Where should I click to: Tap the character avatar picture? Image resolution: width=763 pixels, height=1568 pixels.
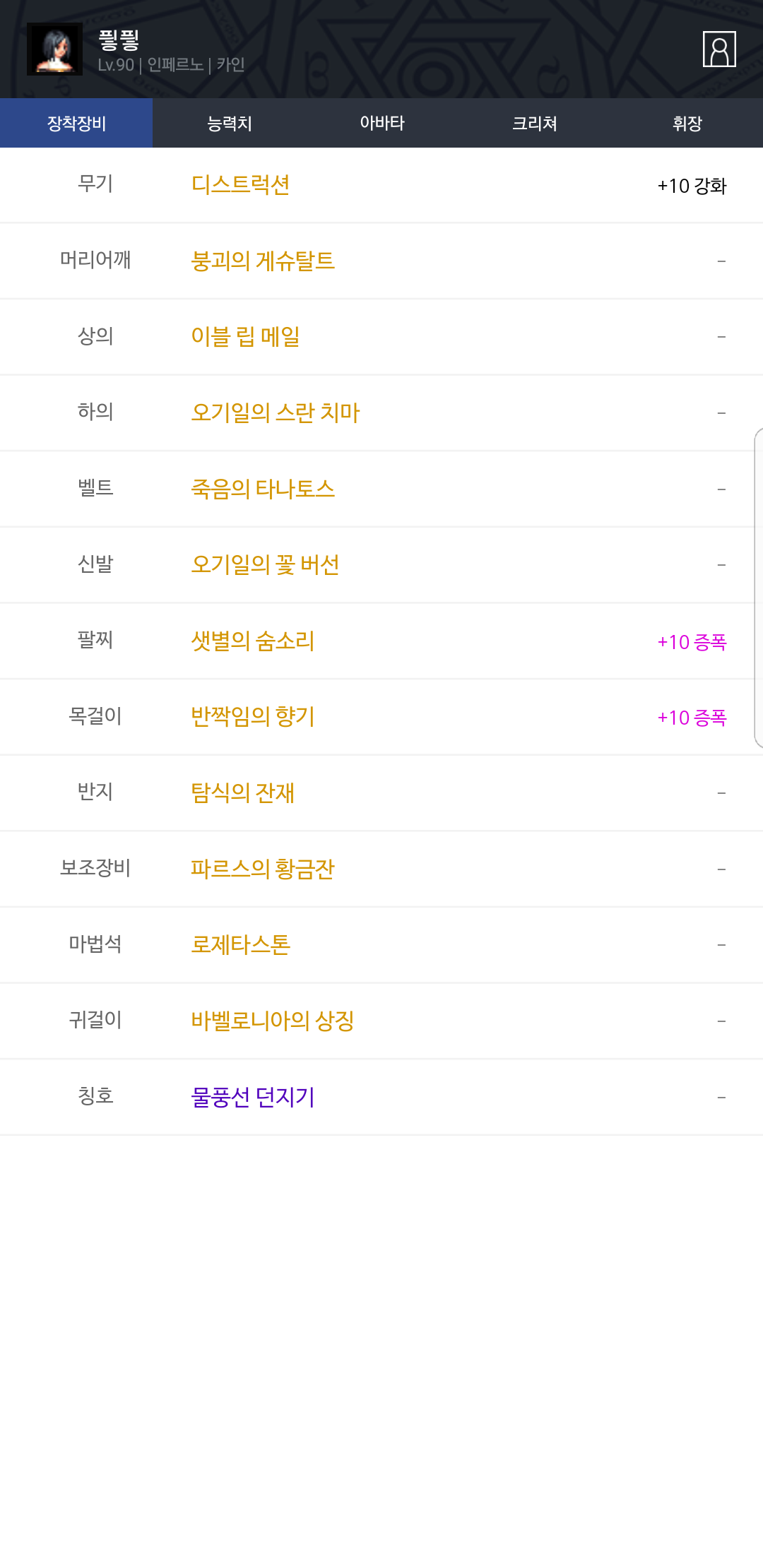[x=54, y=49]
